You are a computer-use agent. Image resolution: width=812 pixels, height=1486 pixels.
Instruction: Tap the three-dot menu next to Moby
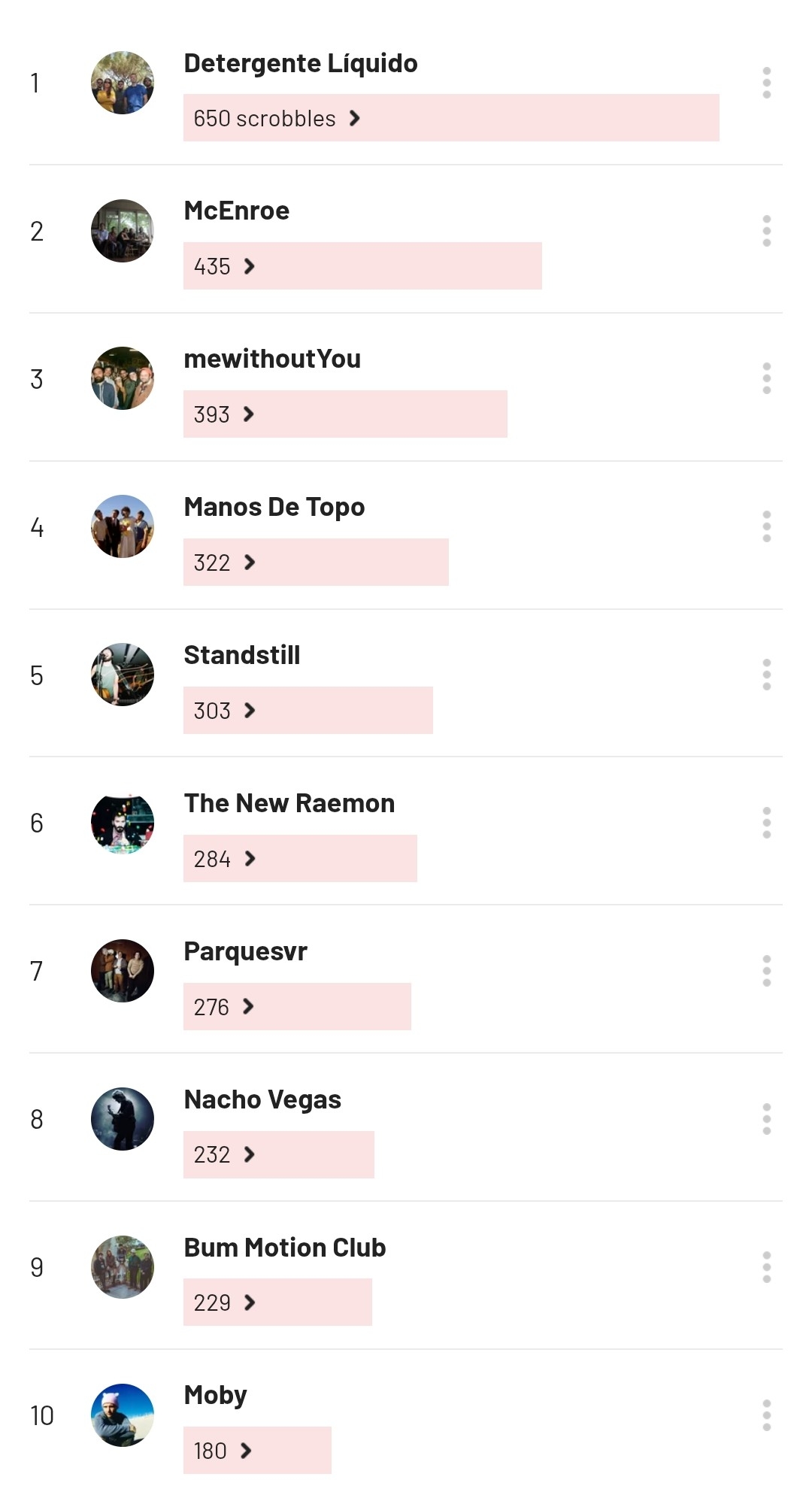(766, 1415)
